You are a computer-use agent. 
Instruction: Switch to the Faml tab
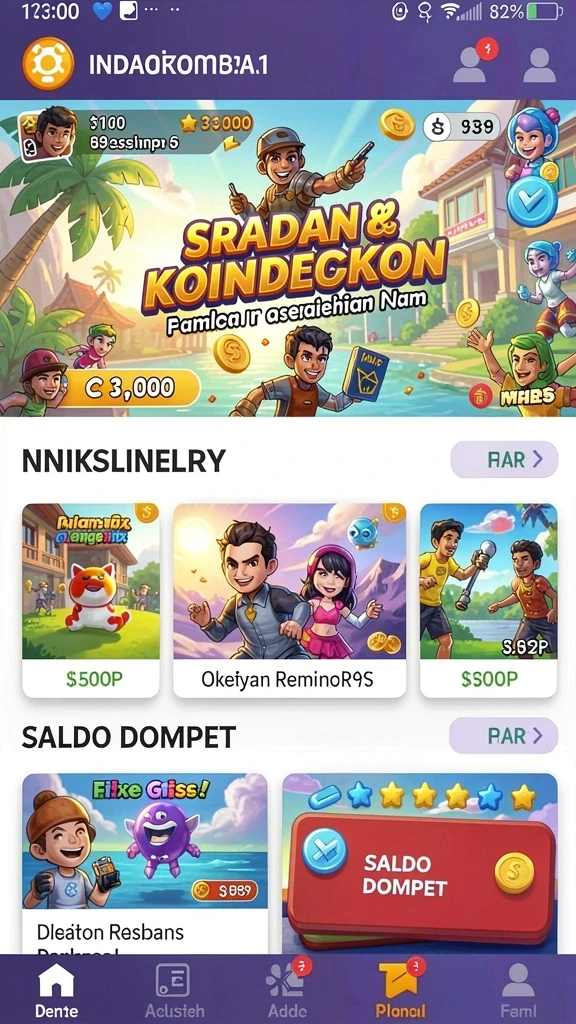click(x=518, y=990)
